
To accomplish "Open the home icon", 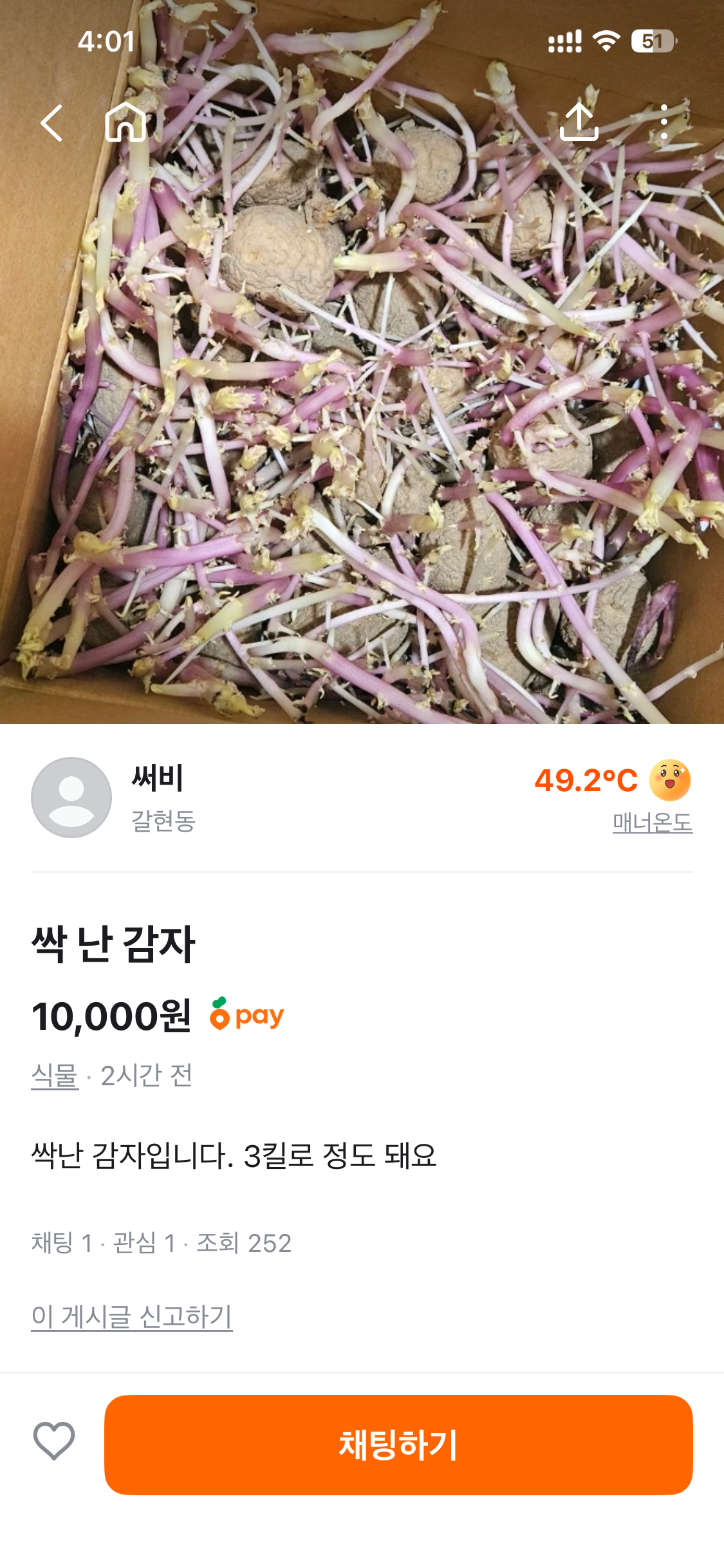I will click(x=125, y=122).
